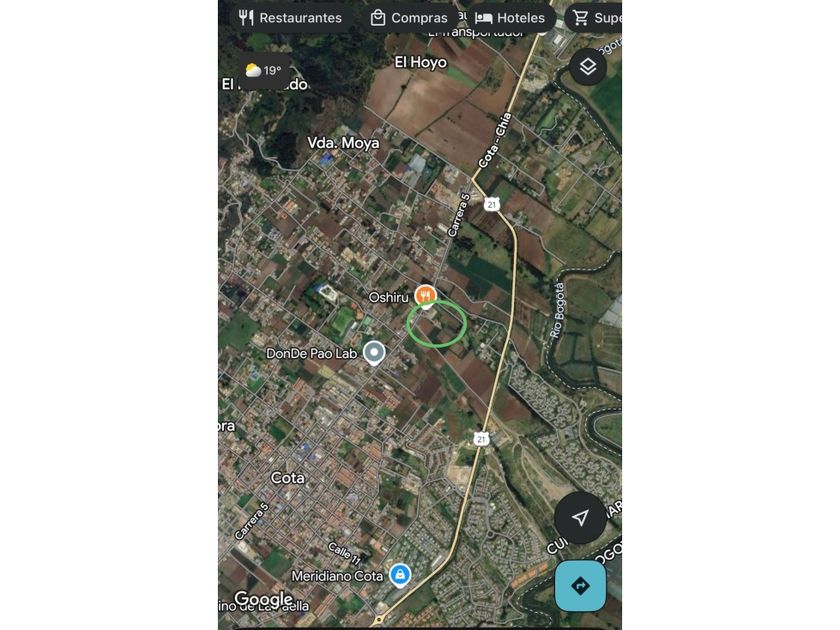The width and height of the screenshot is (840, 630).
Task: Start directions with the blue arrow button
Action: (x=580, y=586)
